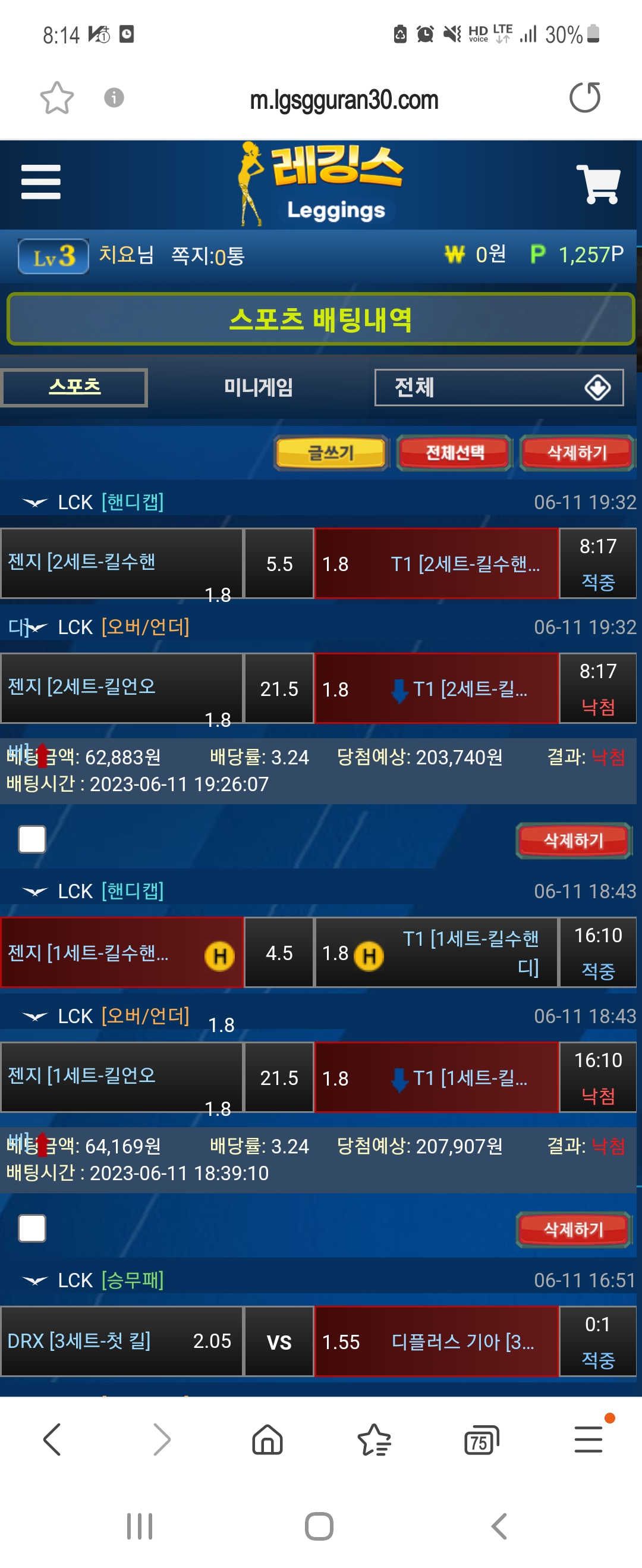The width and height of the screenshot is (642, 1568).
Task: Reload the page in the address bar
Action: point(584,98)
